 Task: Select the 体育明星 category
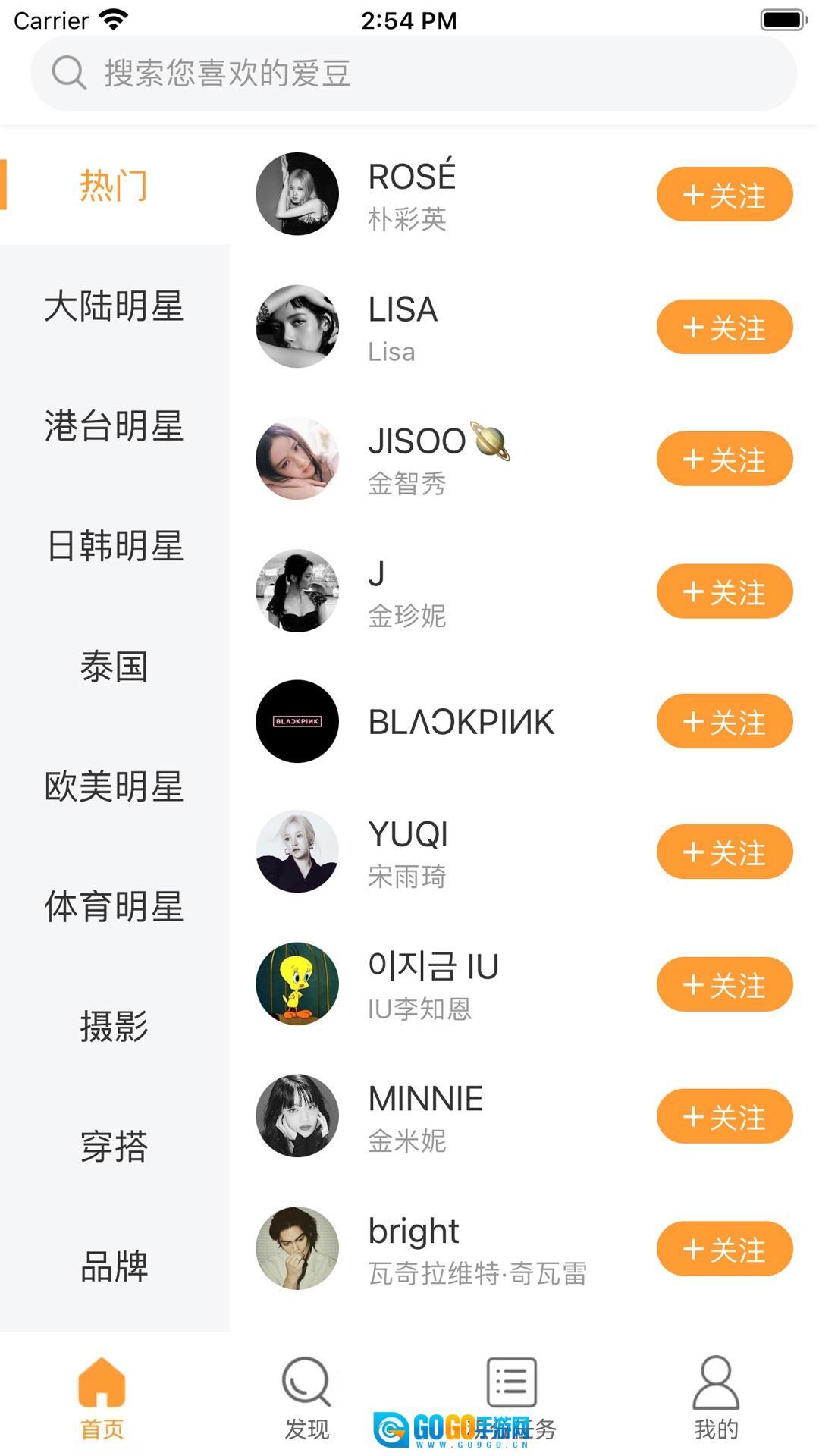click(115, 906)
